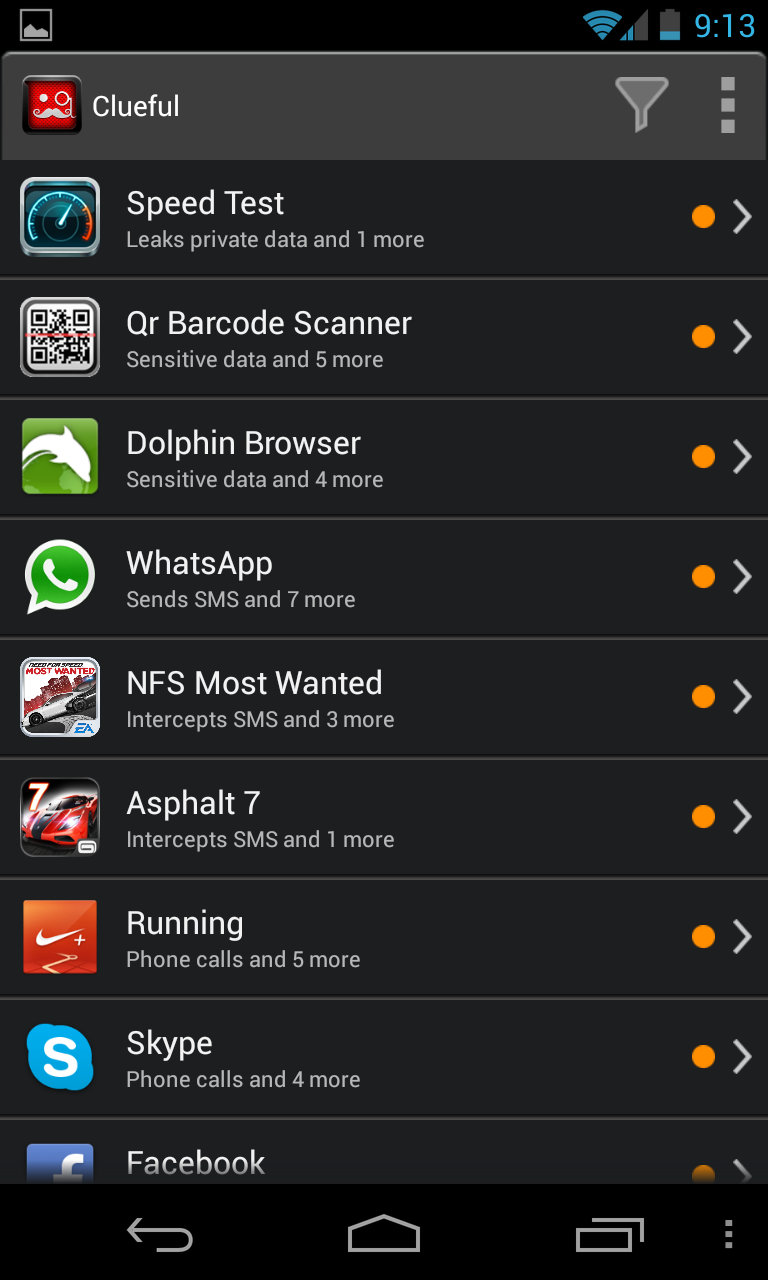Screen dimensions: 768x1280
Task: View Qr Barcode Scanner details
Action: pos(384,338)
